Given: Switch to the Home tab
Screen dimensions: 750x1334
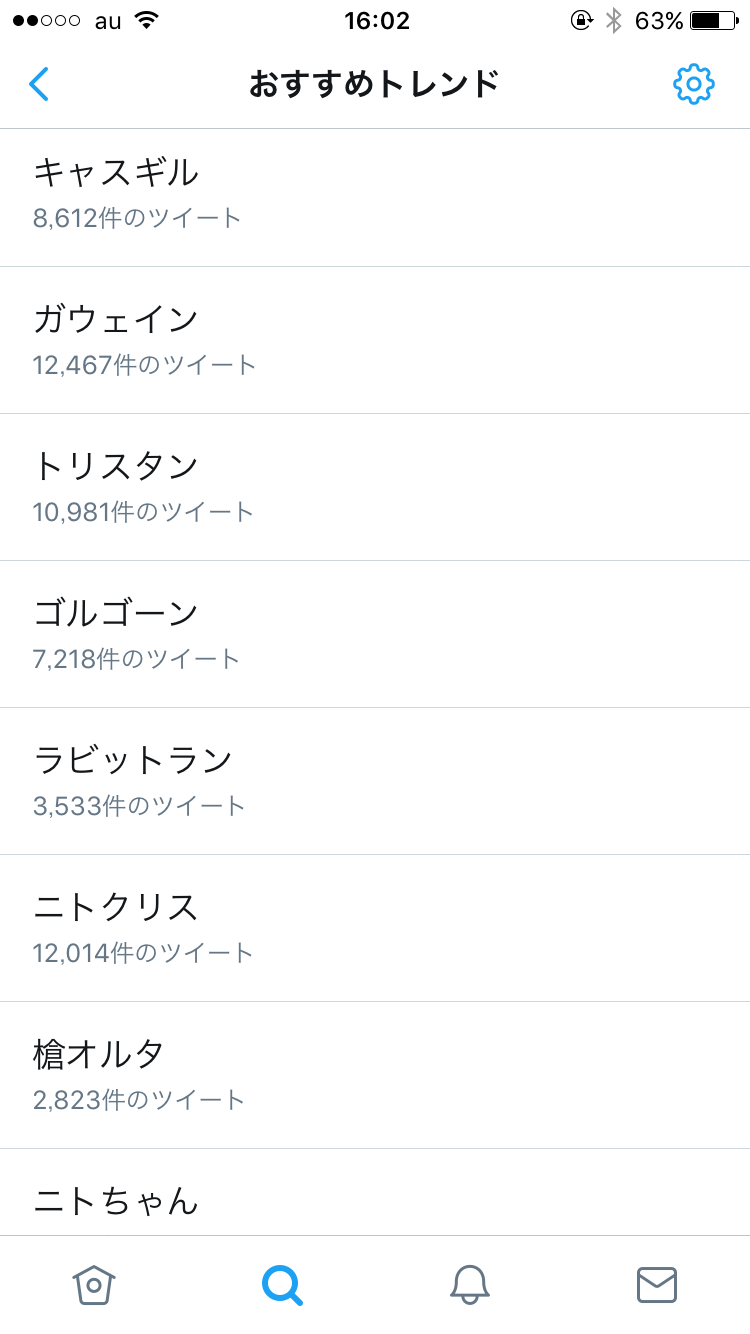Looking at the screenshot, I should [94, 1284].
